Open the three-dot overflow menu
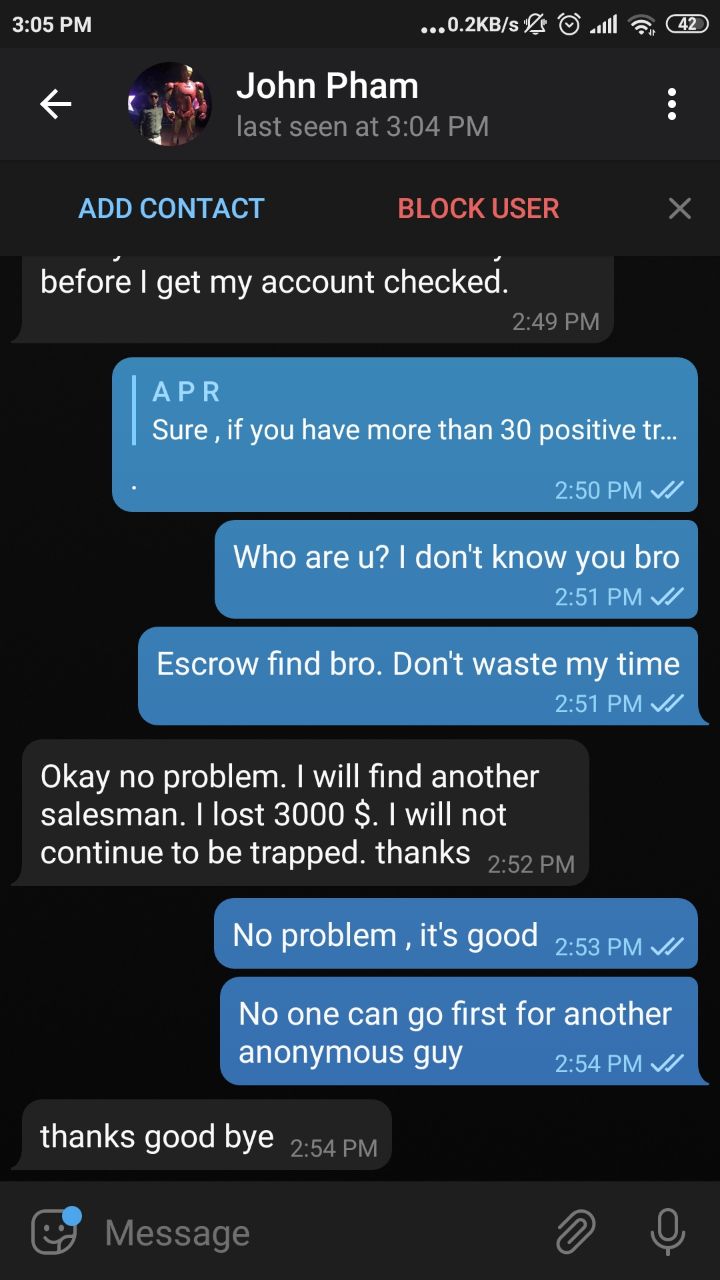 click(x=672, y=104)
